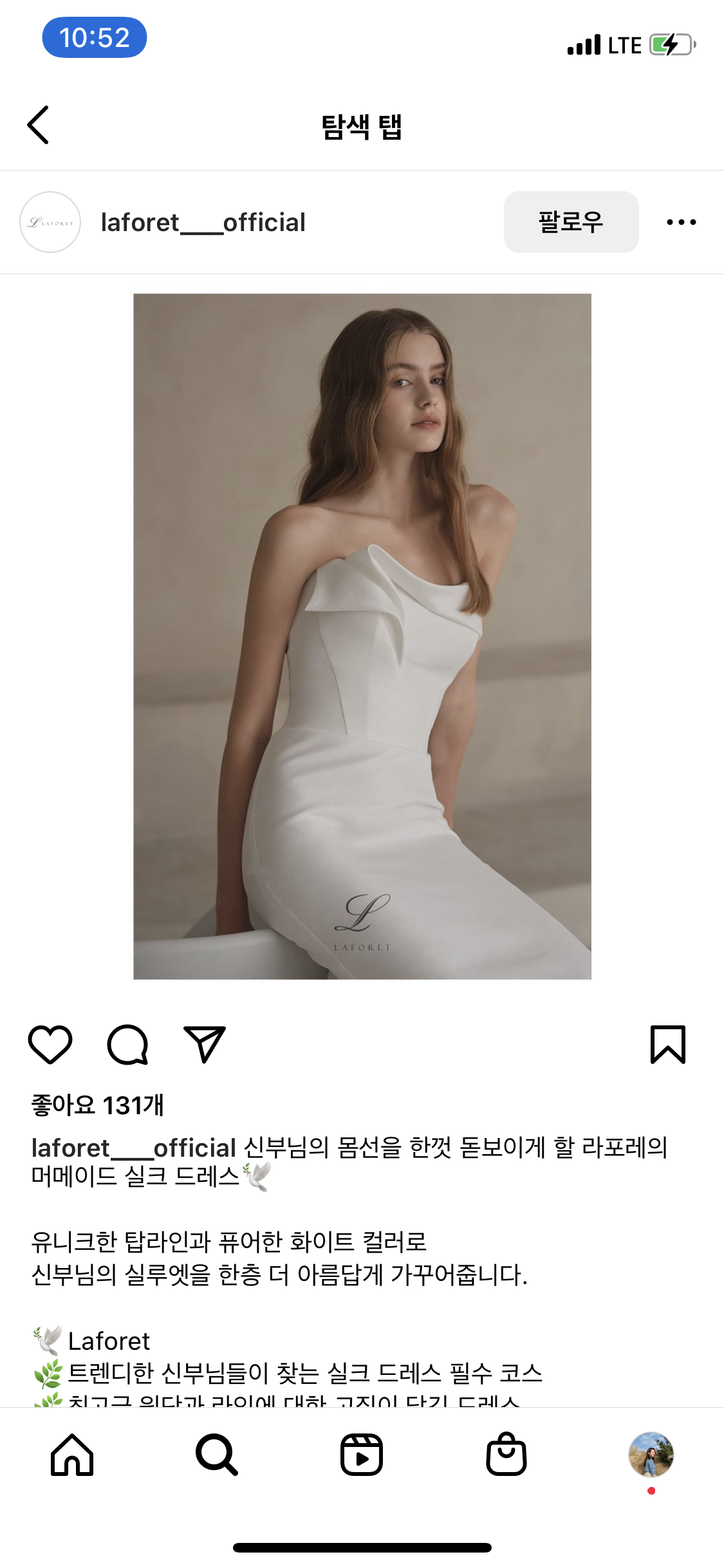The image size is (724, 1568).
Task: Go to the Home tab
Action: [x=72, y=1455]
